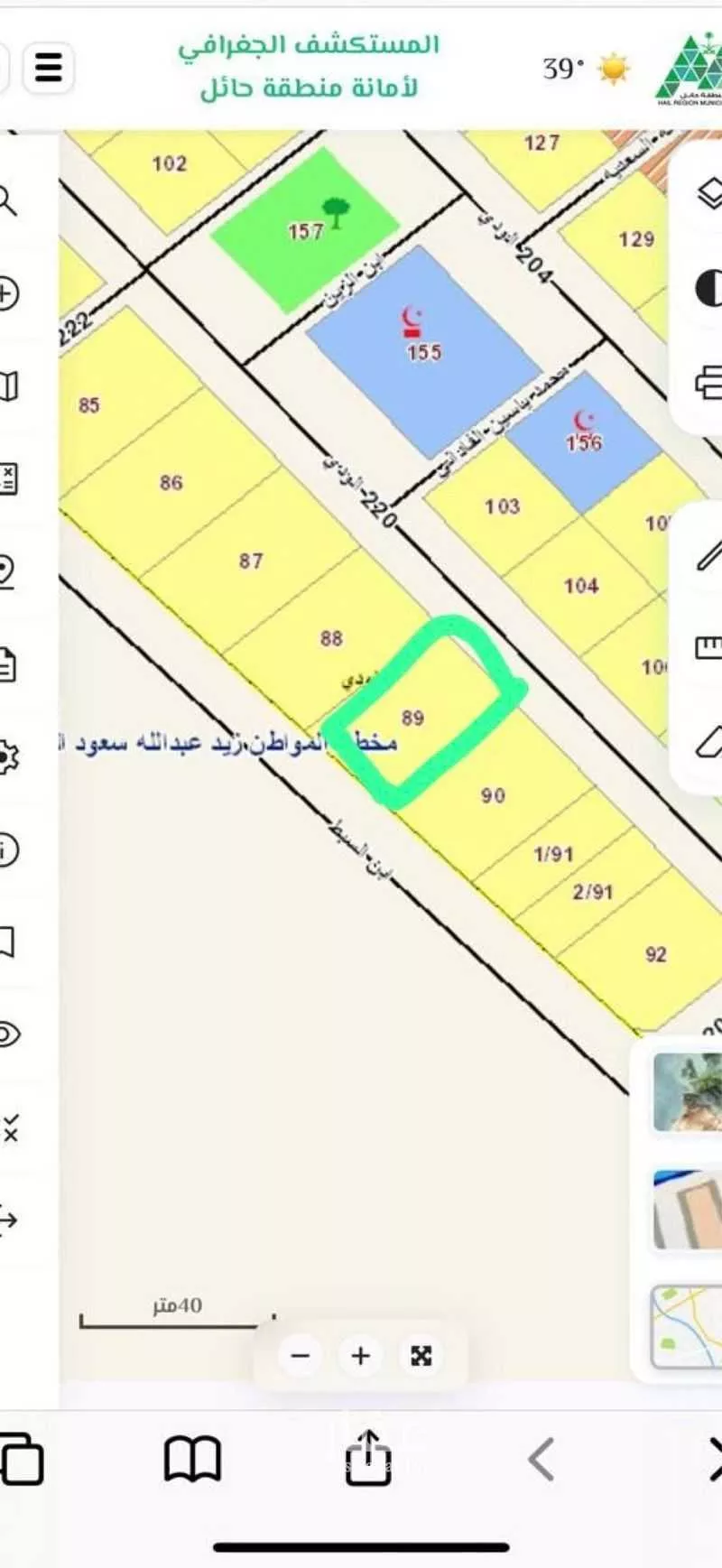The height and width of the screenshot is (1568, 722).
Task: Open the settings gear
Action: (7, 757)
